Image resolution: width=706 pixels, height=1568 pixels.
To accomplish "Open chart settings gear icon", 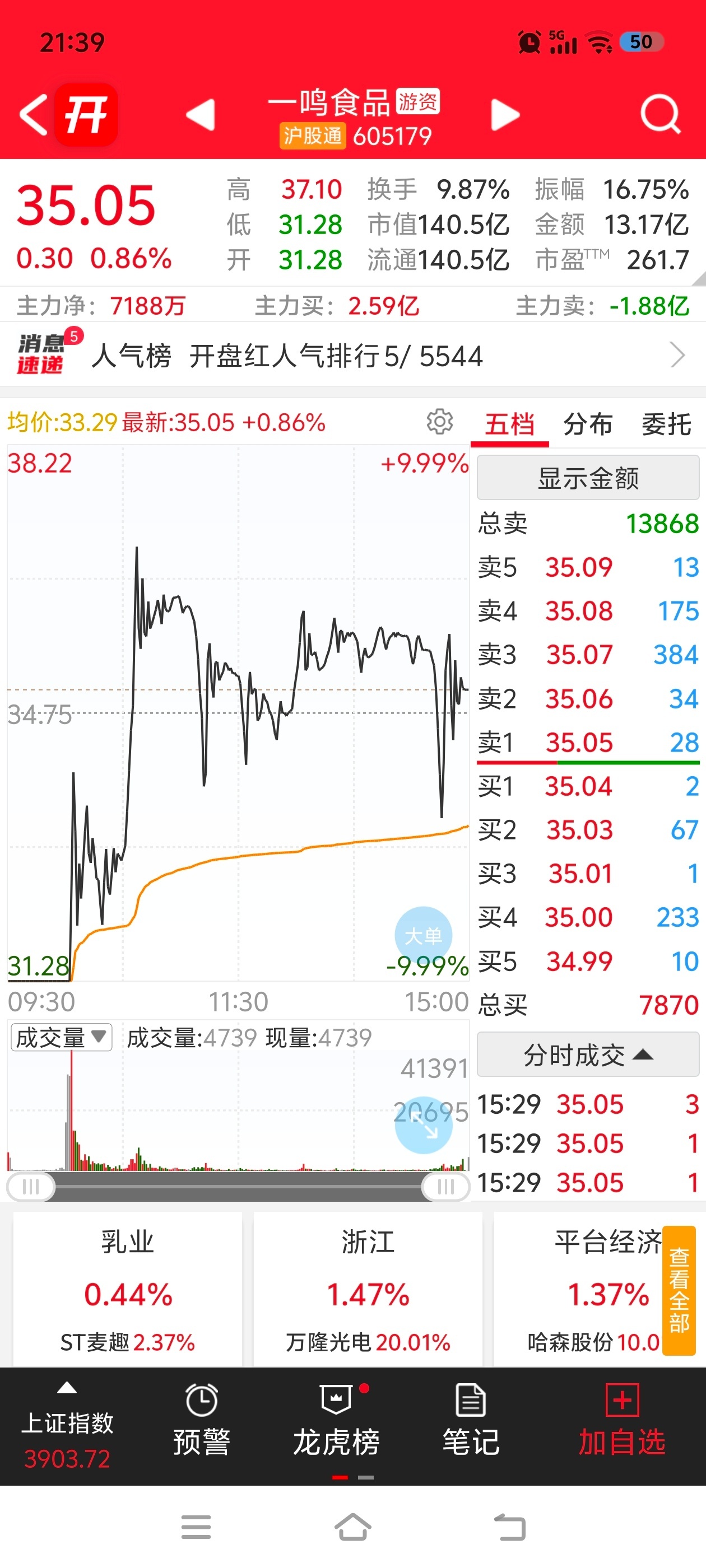I will coord(440,421).
